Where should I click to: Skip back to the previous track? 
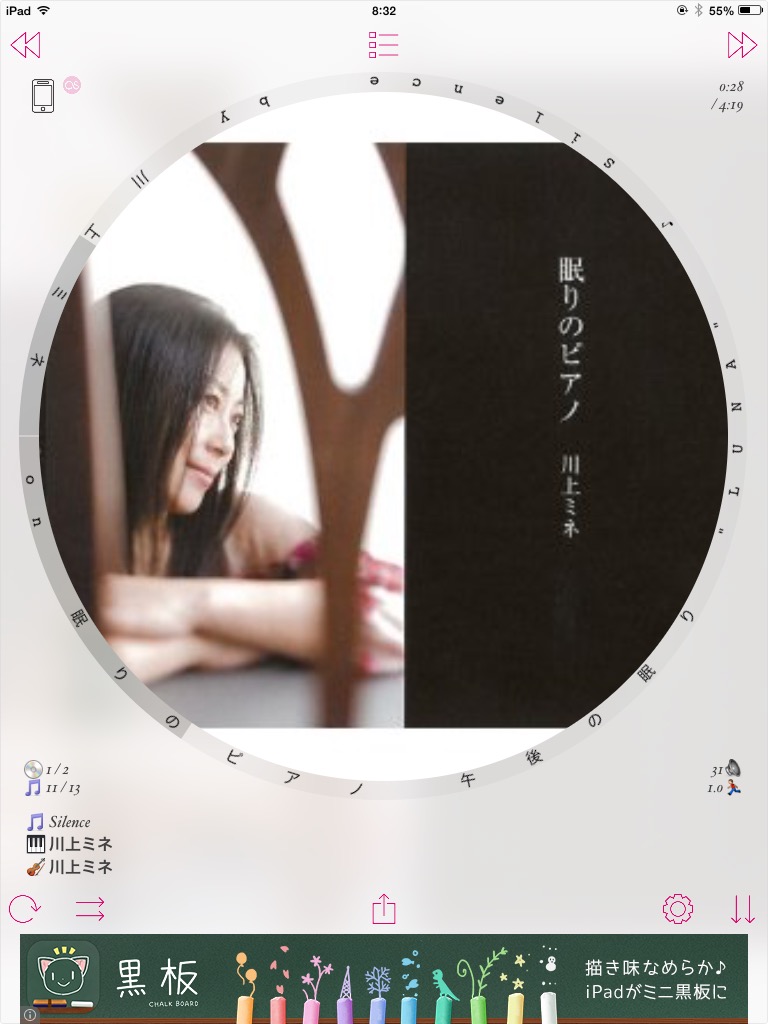[x=25, y=45]
